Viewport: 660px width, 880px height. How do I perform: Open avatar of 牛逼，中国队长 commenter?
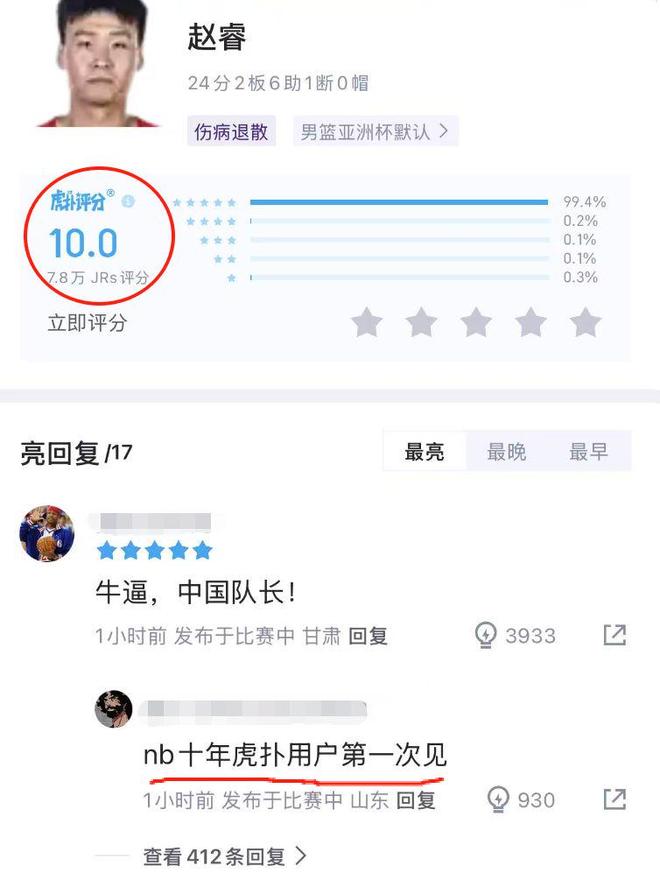click(47, 533)
